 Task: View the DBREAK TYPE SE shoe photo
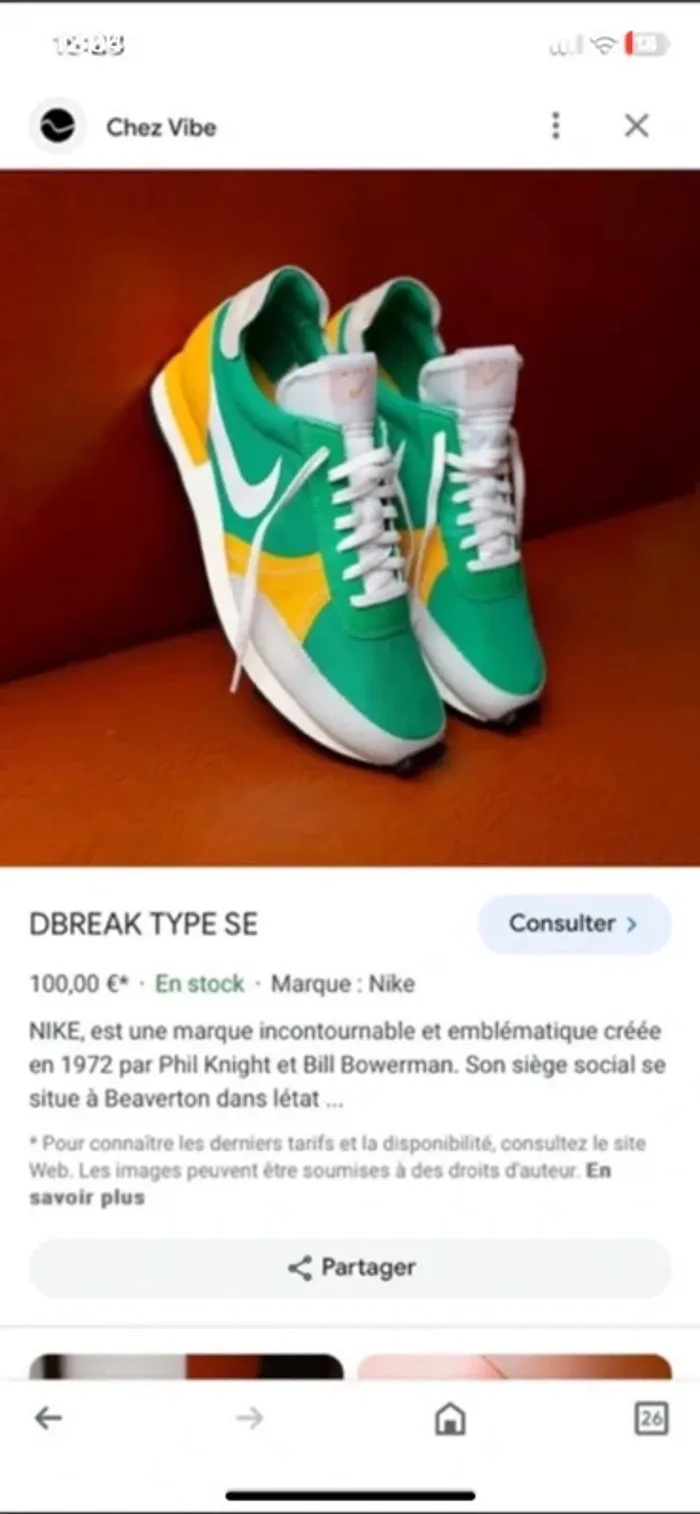350,517
